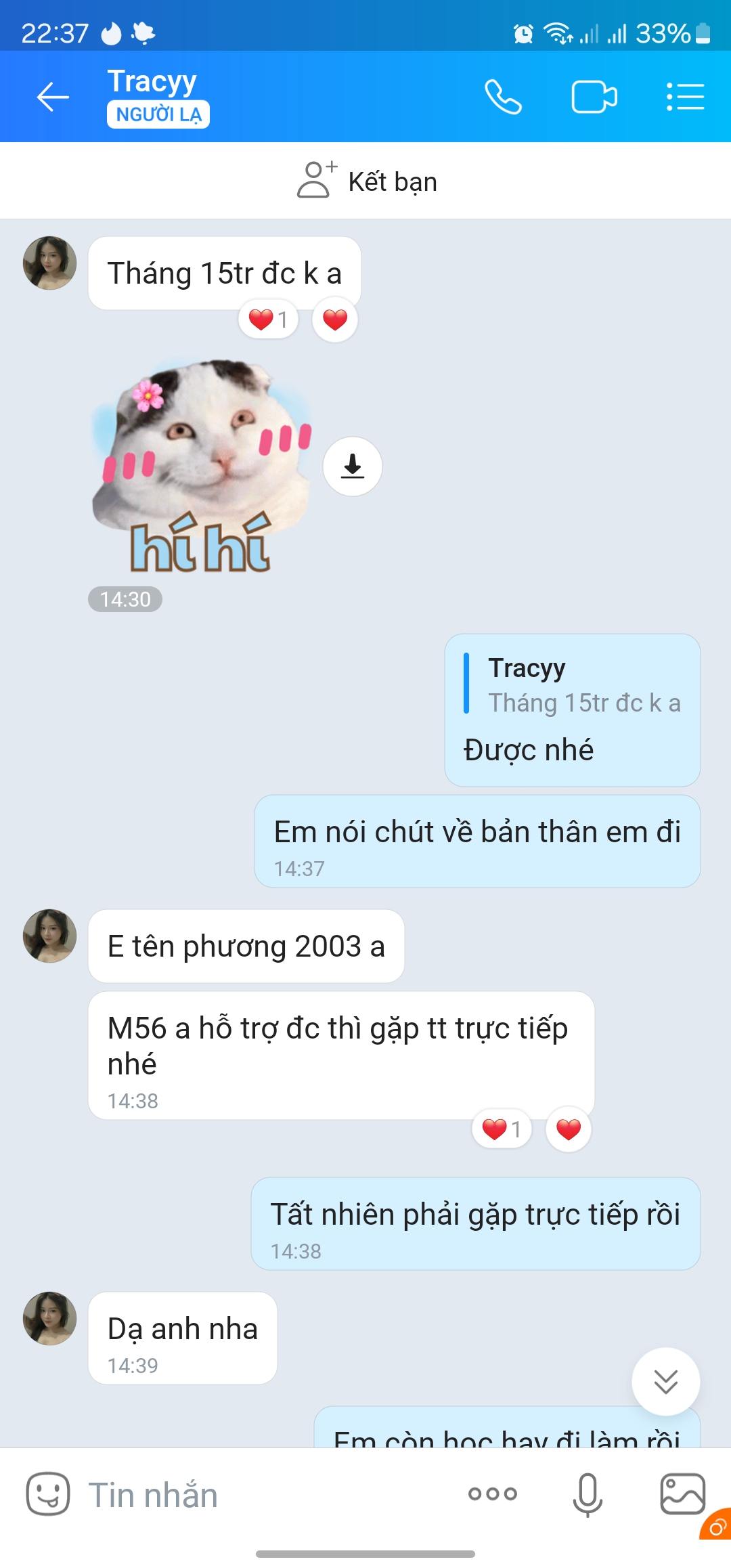Jump to latest messages with down chevron
The image size is (731, 1568).
pos(665,1382)
